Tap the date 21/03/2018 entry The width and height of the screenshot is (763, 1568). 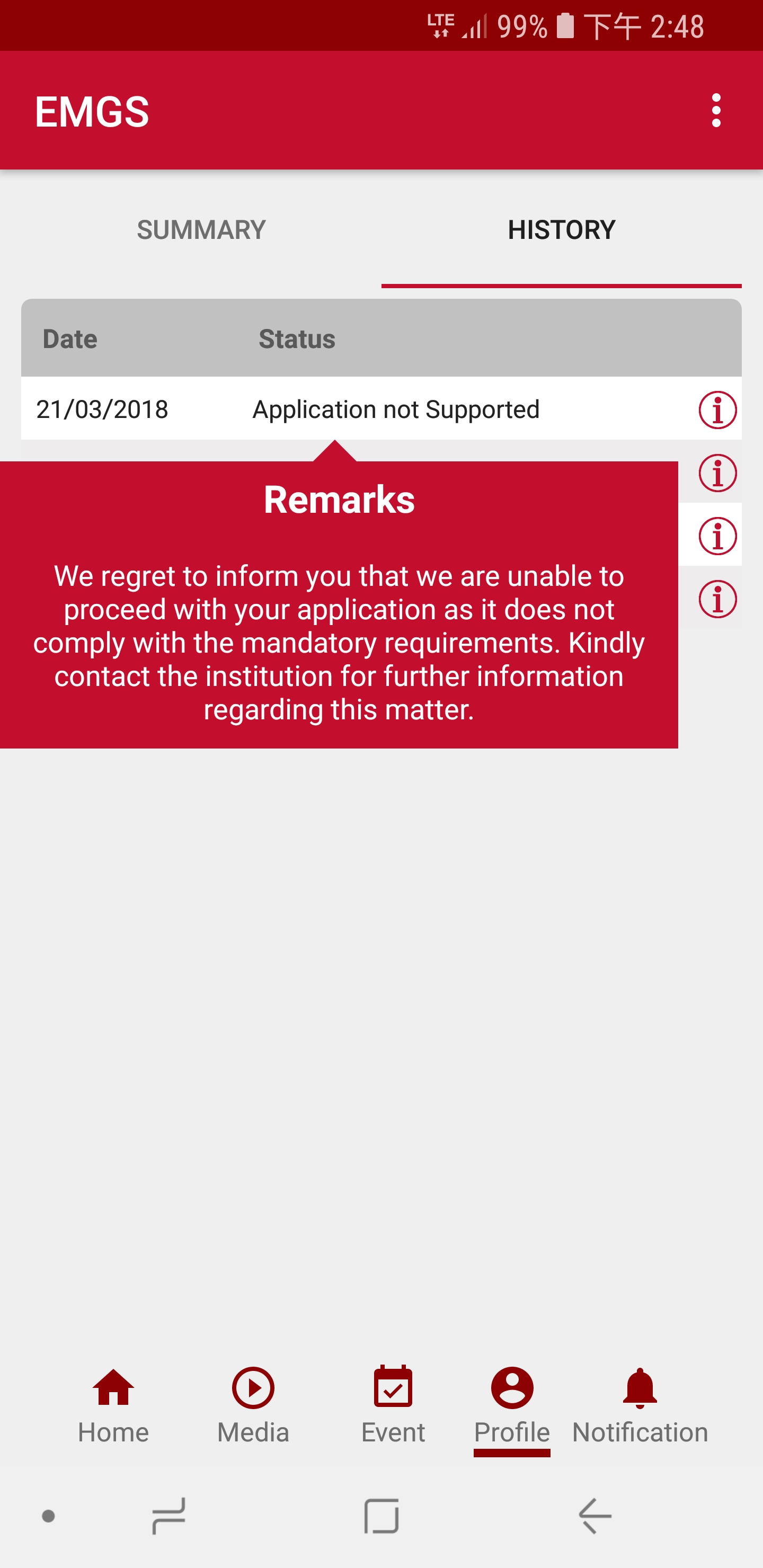tap(102, 409)
